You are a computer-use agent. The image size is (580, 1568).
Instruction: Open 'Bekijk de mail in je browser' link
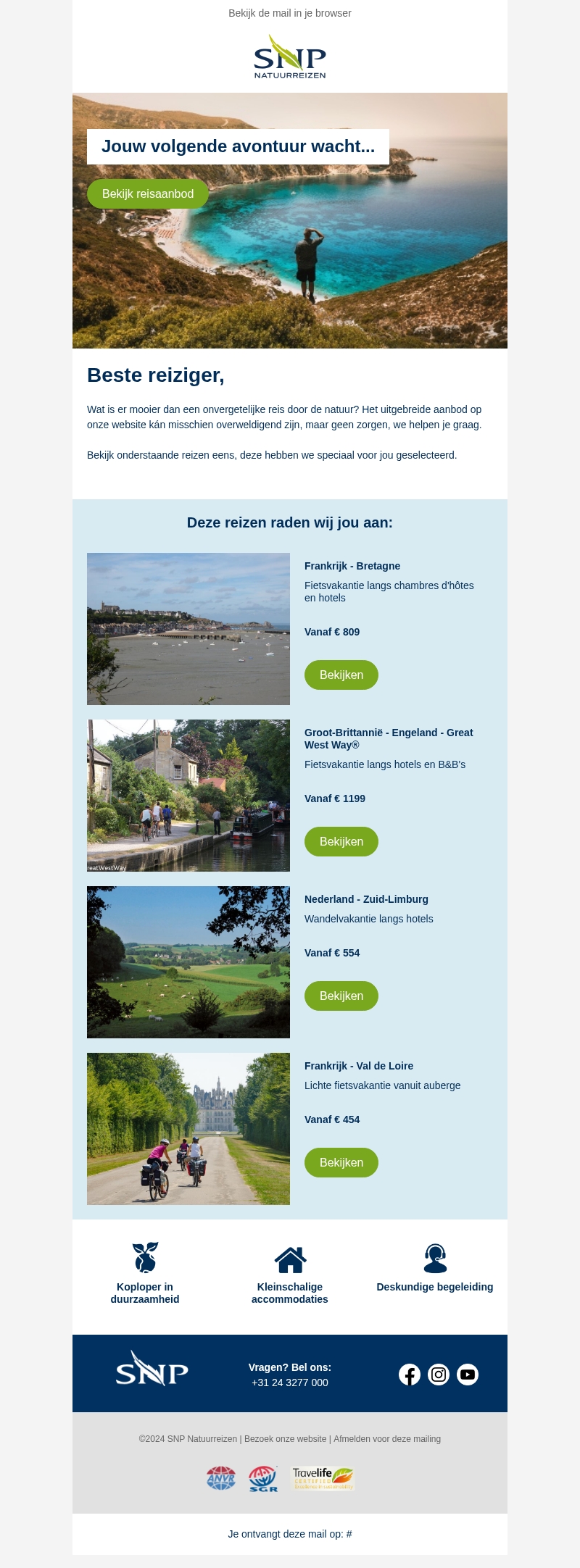click(x=290, y=13)
